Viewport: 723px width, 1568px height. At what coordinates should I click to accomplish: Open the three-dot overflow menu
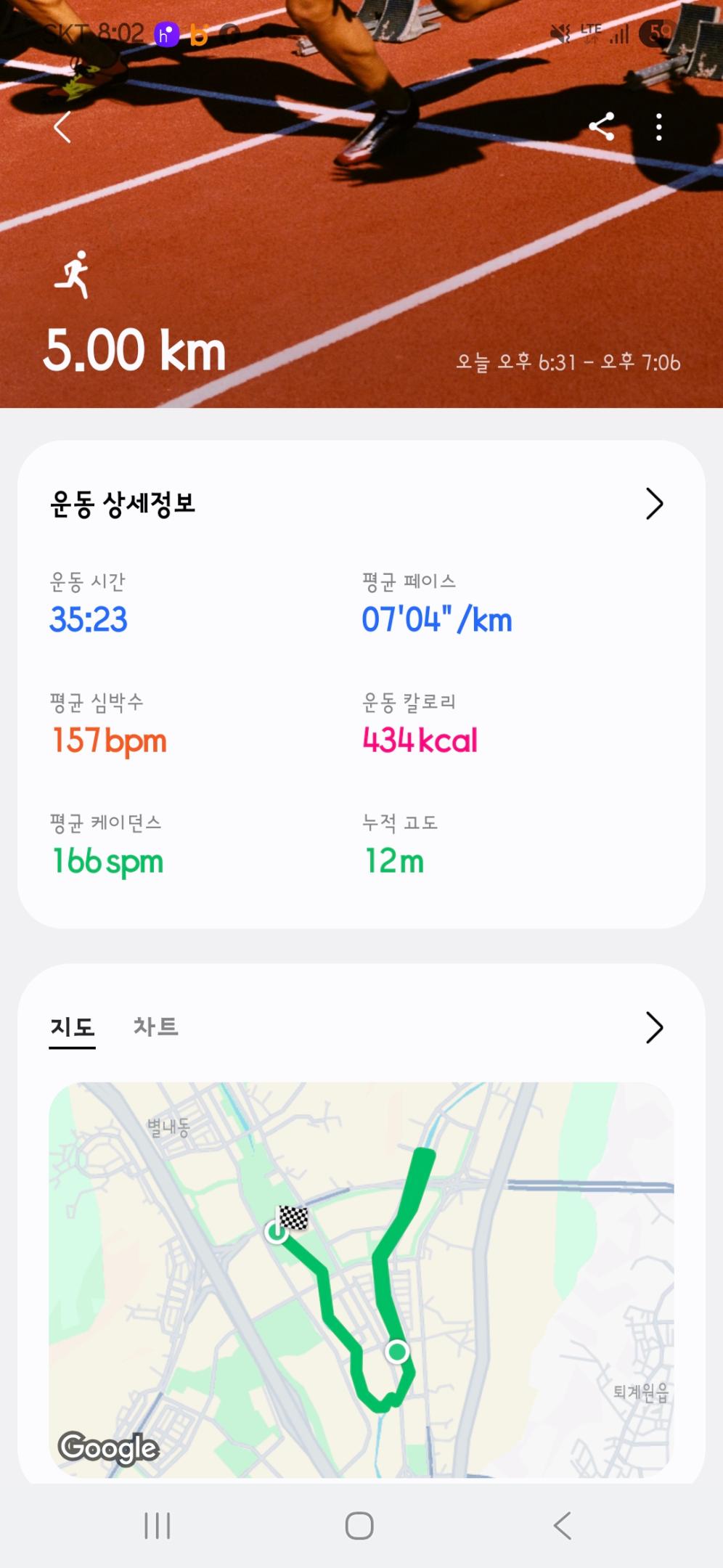(x=658, y=127)
